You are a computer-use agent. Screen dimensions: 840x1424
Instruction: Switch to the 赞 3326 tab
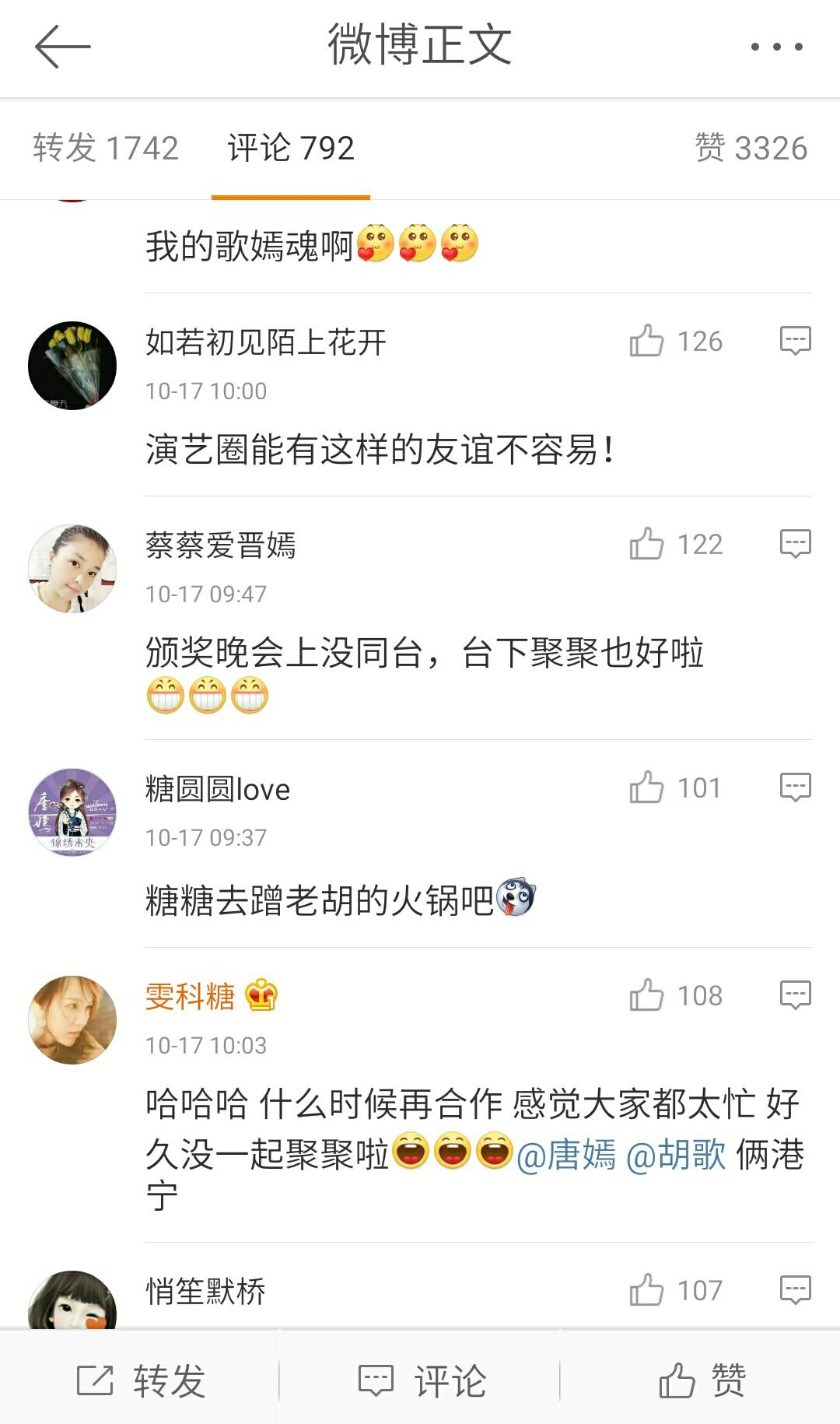click(751, 148)
